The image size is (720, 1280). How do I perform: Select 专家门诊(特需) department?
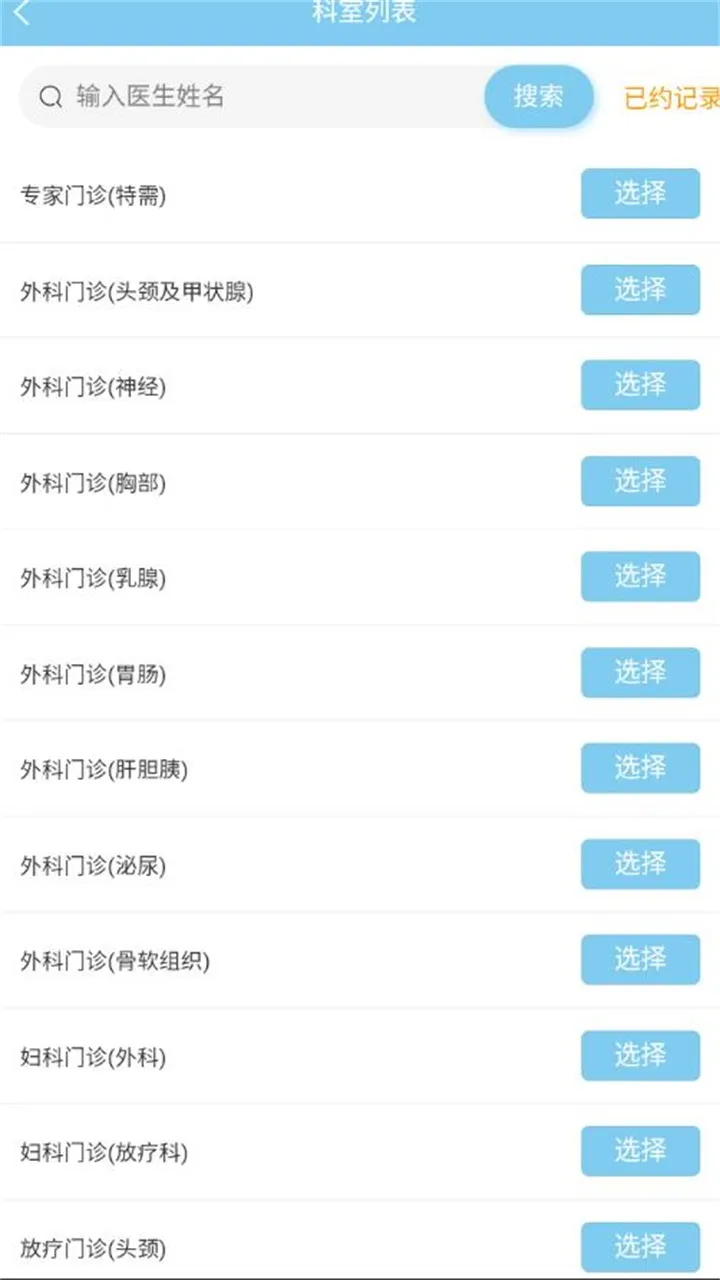click(x=640, y=194)
